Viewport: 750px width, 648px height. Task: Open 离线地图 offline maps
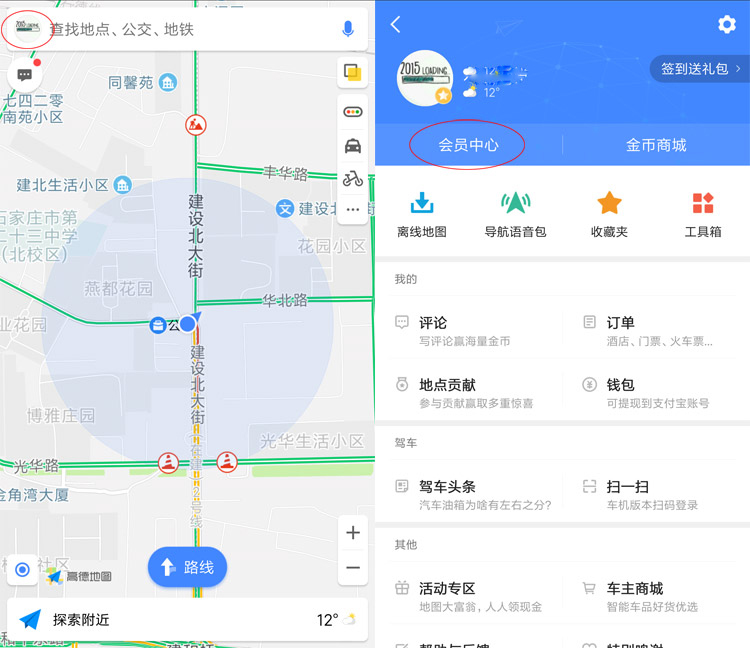[x=422, y=215]
